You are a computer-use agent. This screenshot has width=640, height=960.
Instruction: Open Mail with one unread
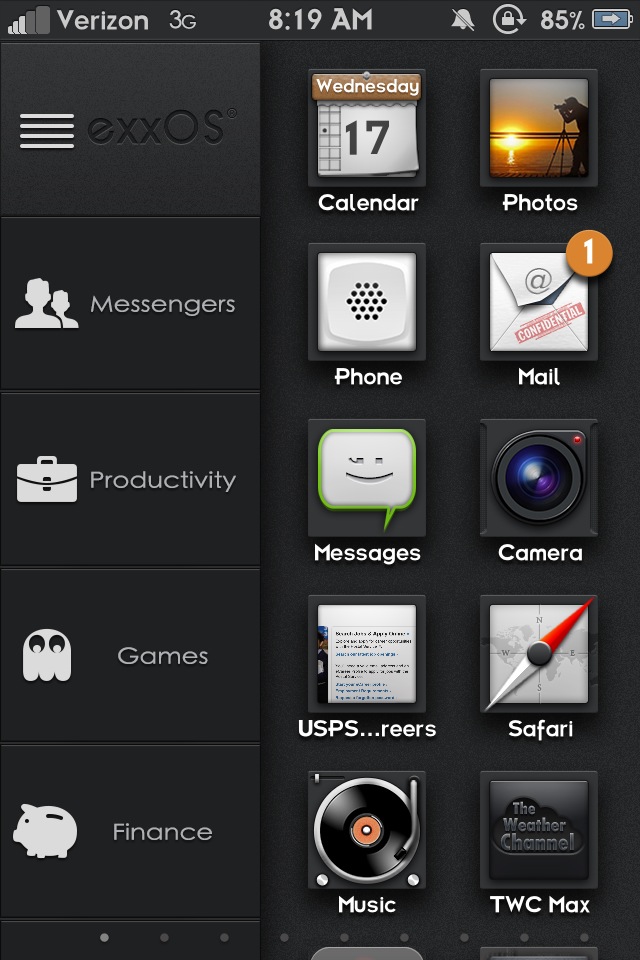[x=539, y=302]
